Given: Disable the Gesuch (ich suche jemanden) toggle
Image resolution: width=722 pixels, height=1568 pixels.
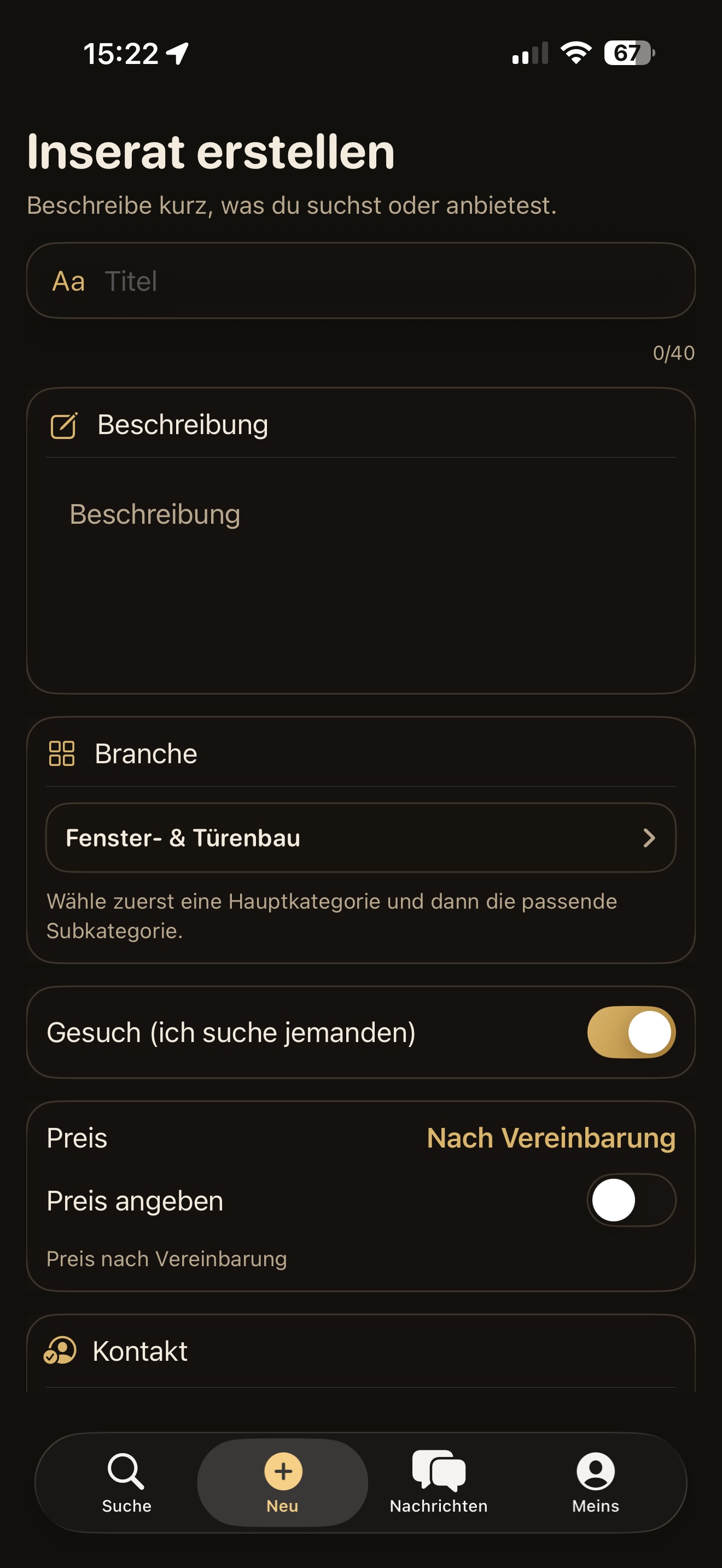Looking at the screenshot, I should coord(631,1032).
